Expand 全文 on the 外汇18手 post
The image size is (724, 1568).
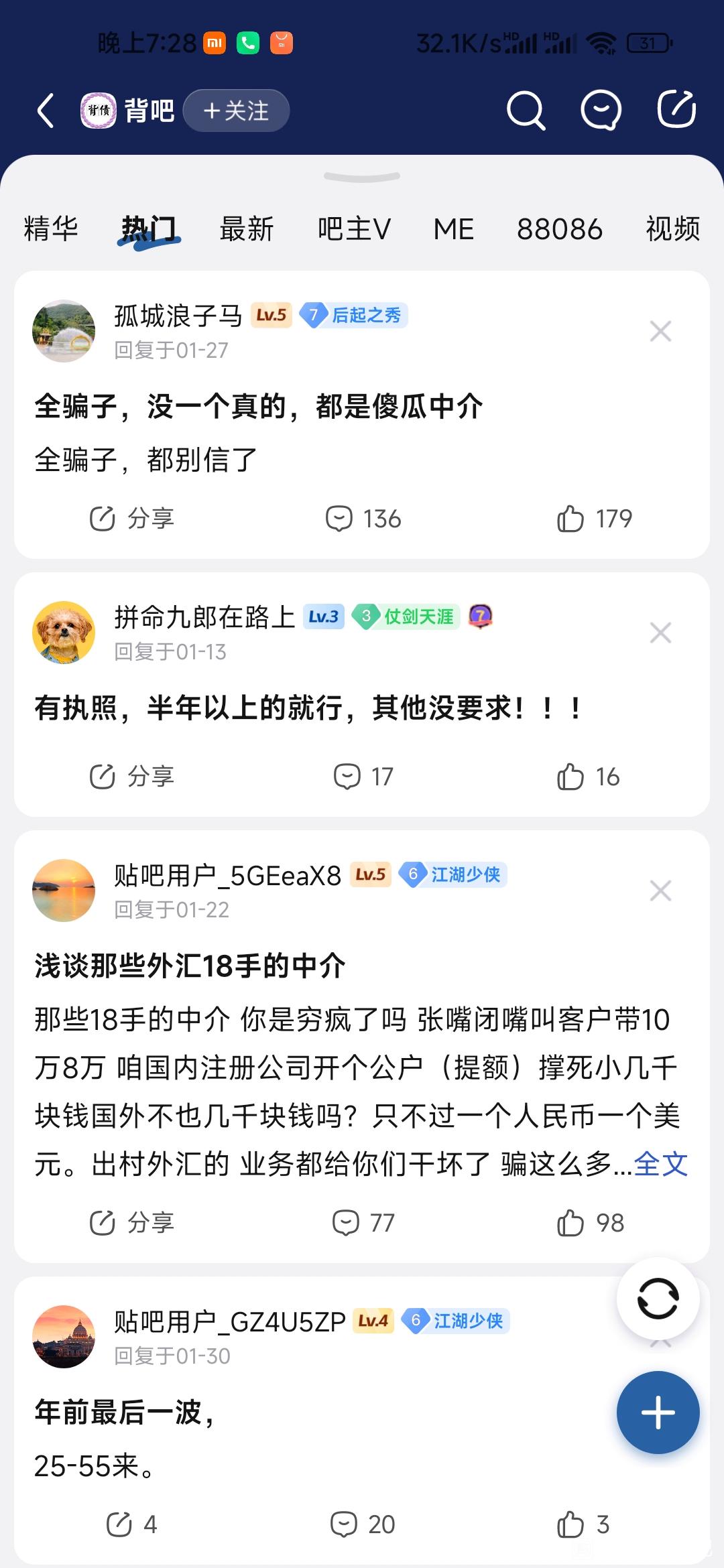pyautogui.click(x=660, y=1164)
